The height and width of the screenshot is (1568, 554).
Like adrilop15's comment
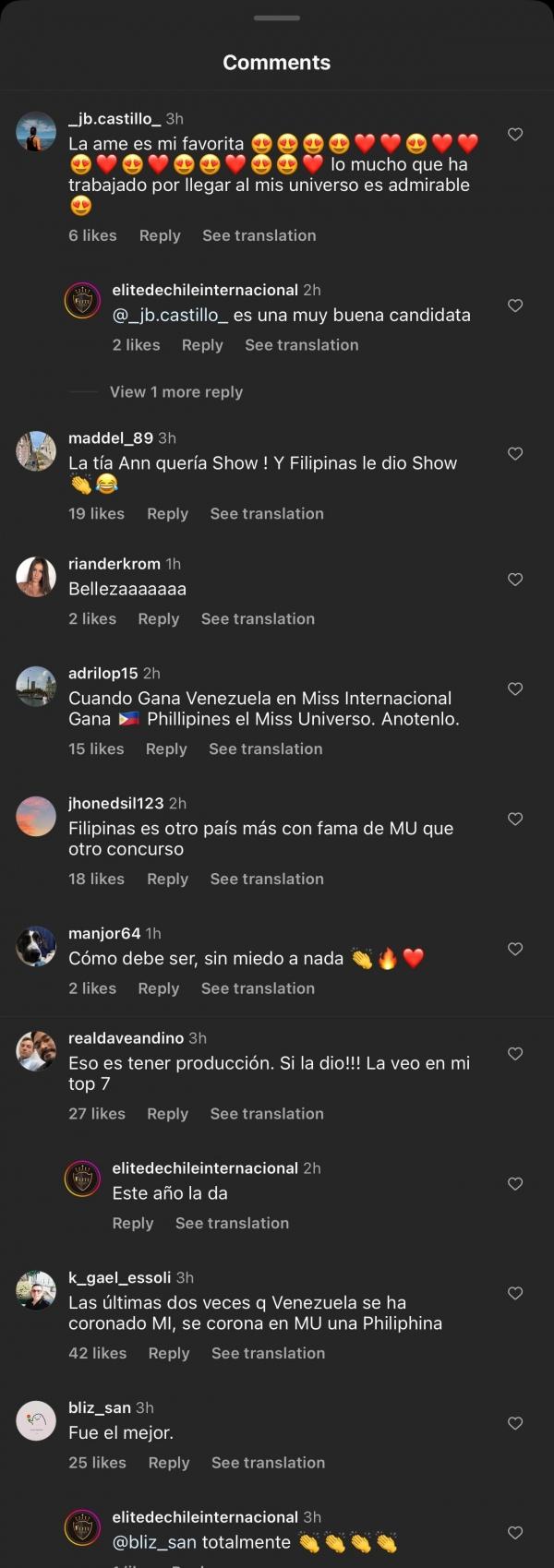point(515,689)
